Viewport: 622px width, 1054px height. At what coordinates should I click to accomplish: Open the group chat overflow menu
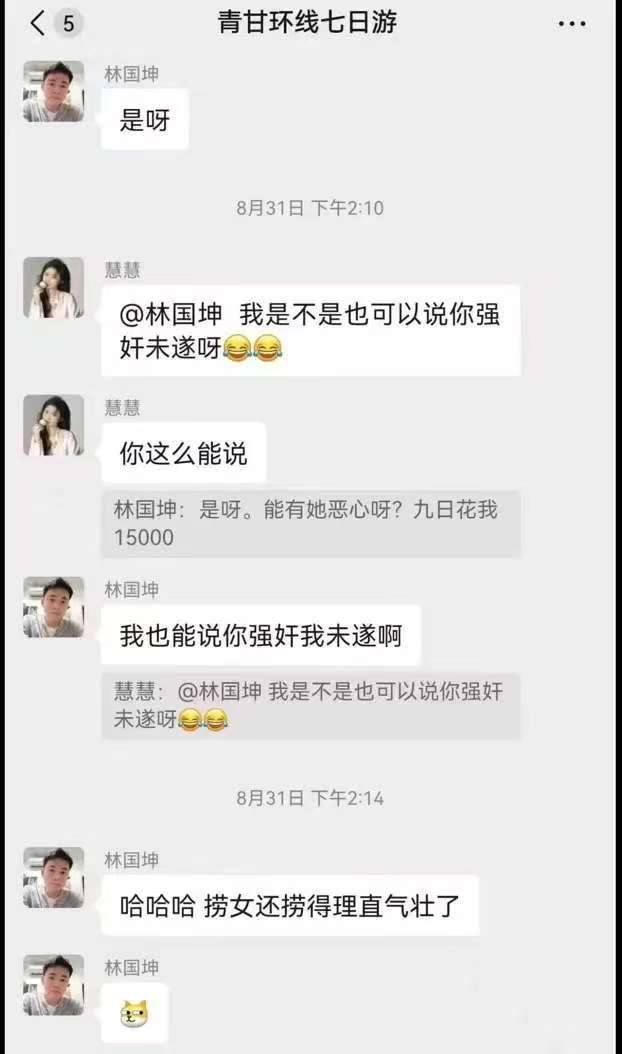(x=571, y=24)
